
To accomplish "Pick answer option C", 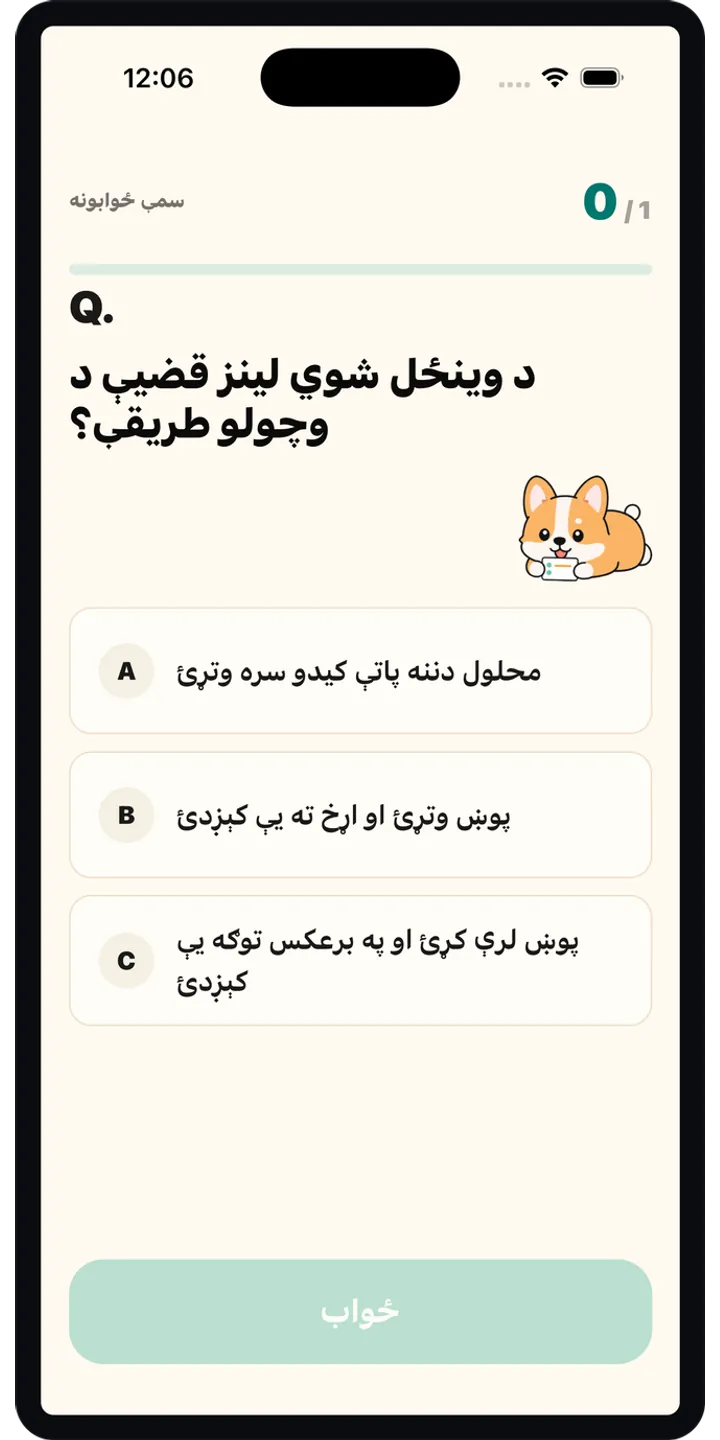I will click(x=360, y=960).
